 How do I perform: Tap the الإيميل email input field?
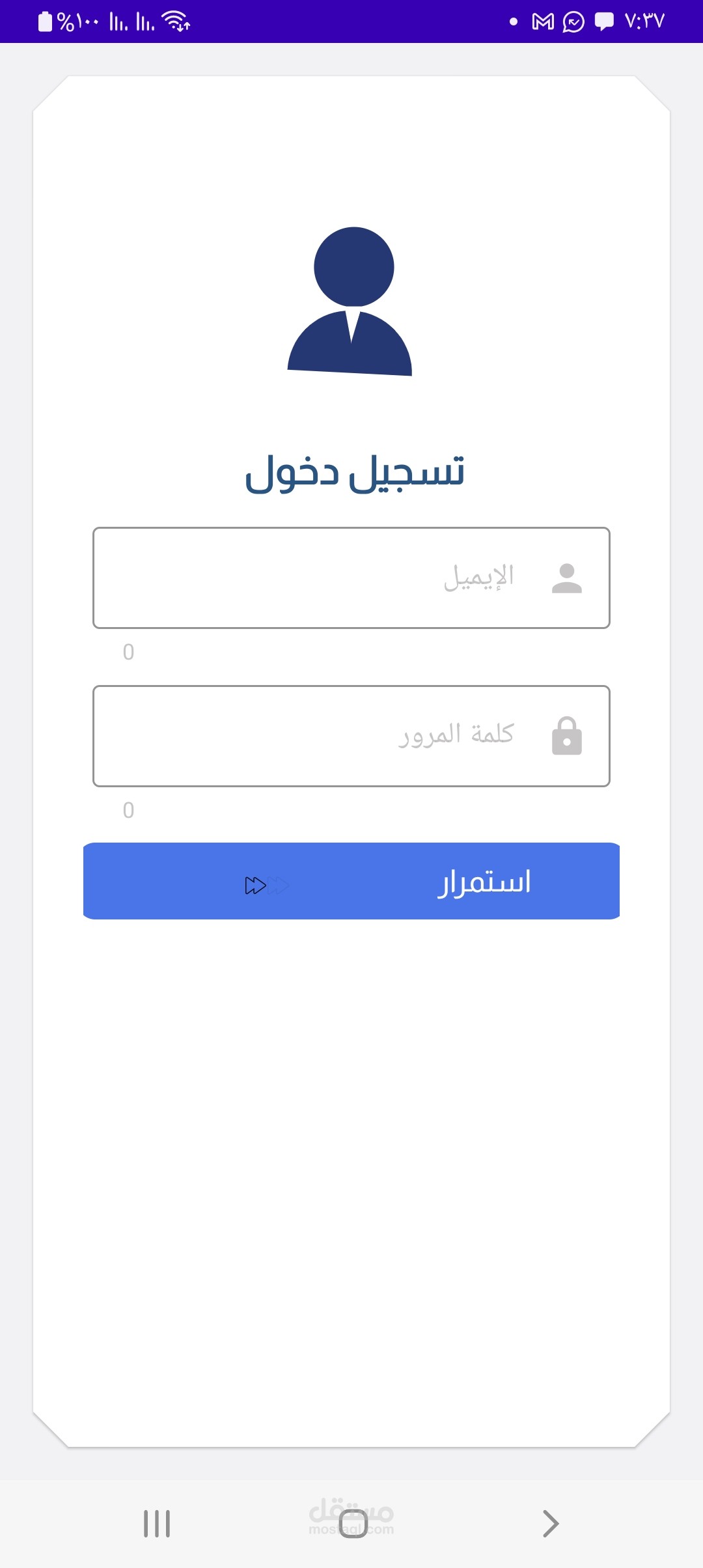pos(351,578)
